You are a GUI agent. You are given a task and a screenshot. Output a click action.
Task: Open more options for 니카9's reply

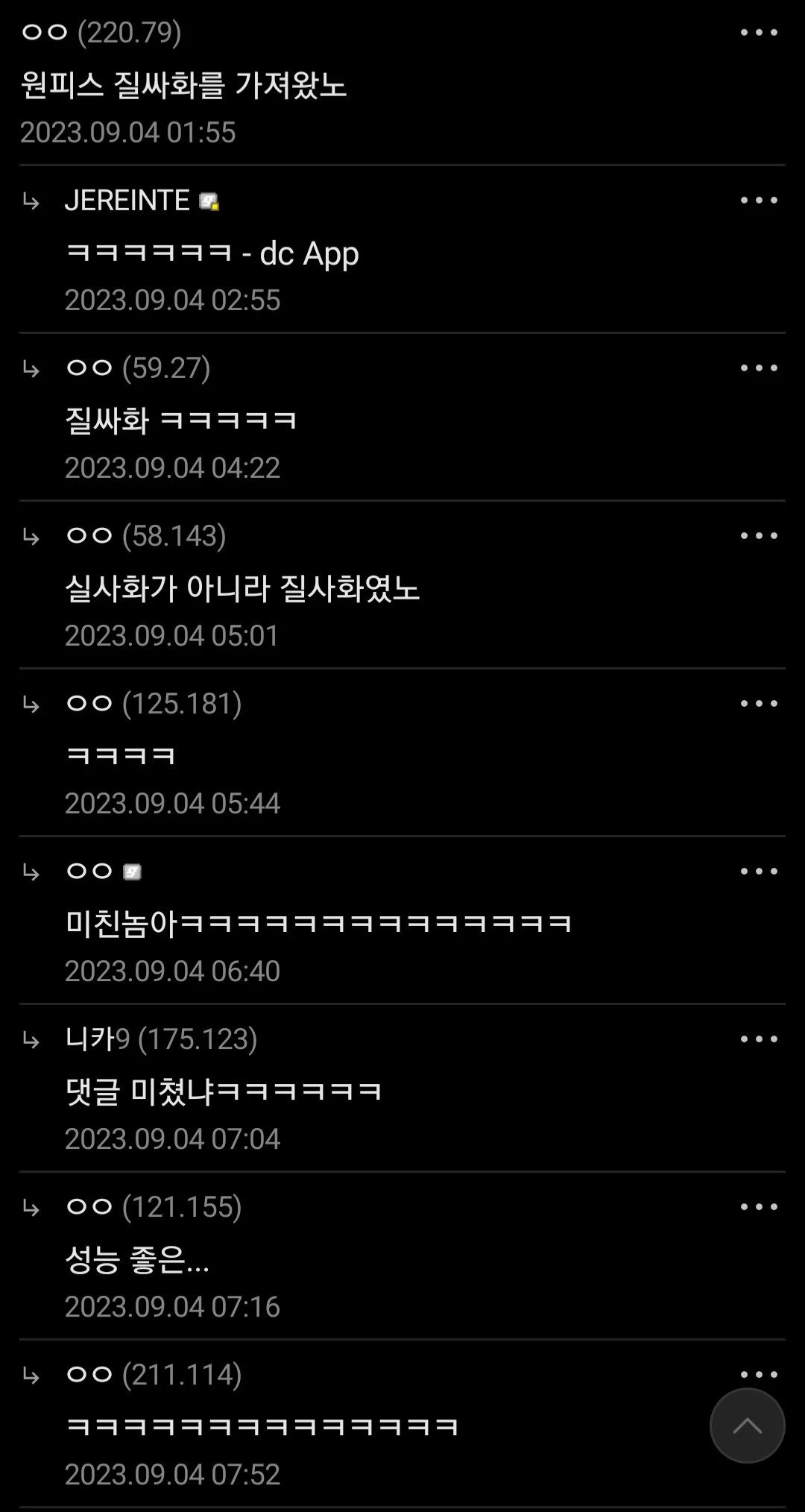point(759,1039)
